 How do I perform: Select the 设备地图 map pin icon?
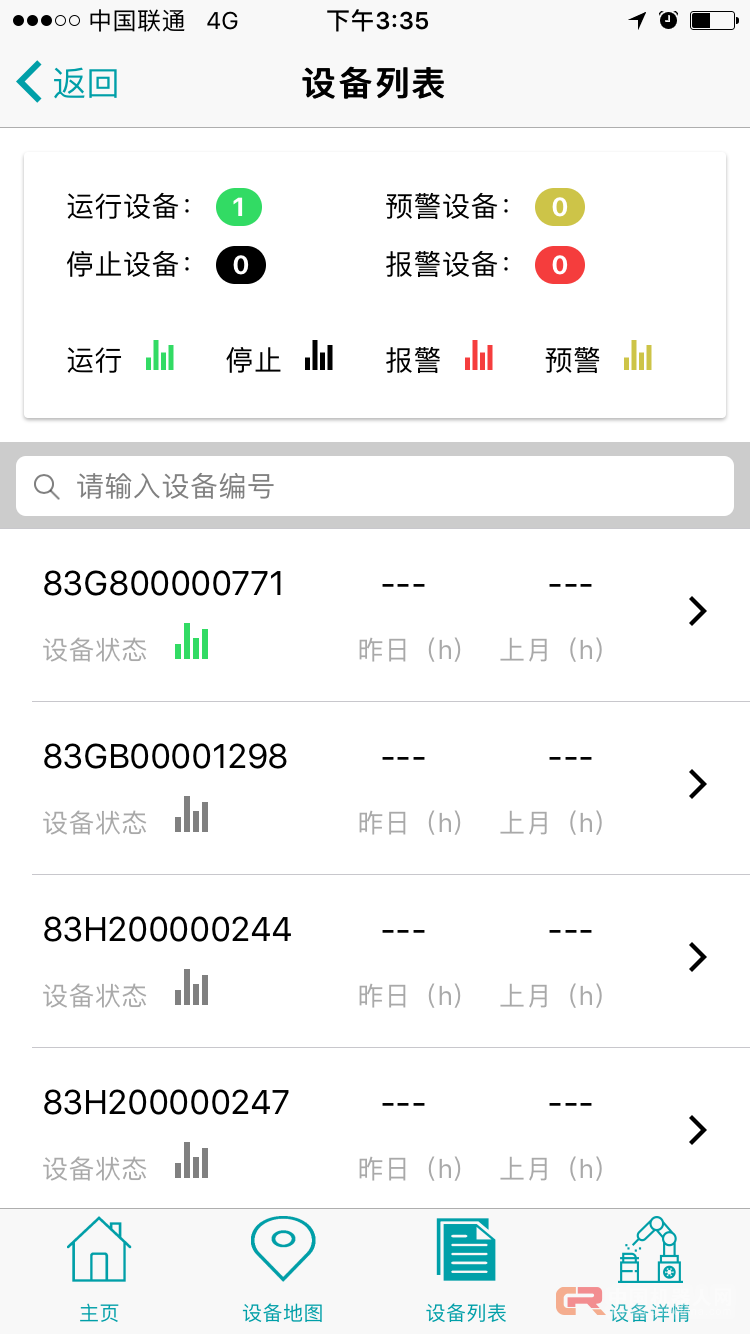pyautogui.click(x=283, y=1248)
